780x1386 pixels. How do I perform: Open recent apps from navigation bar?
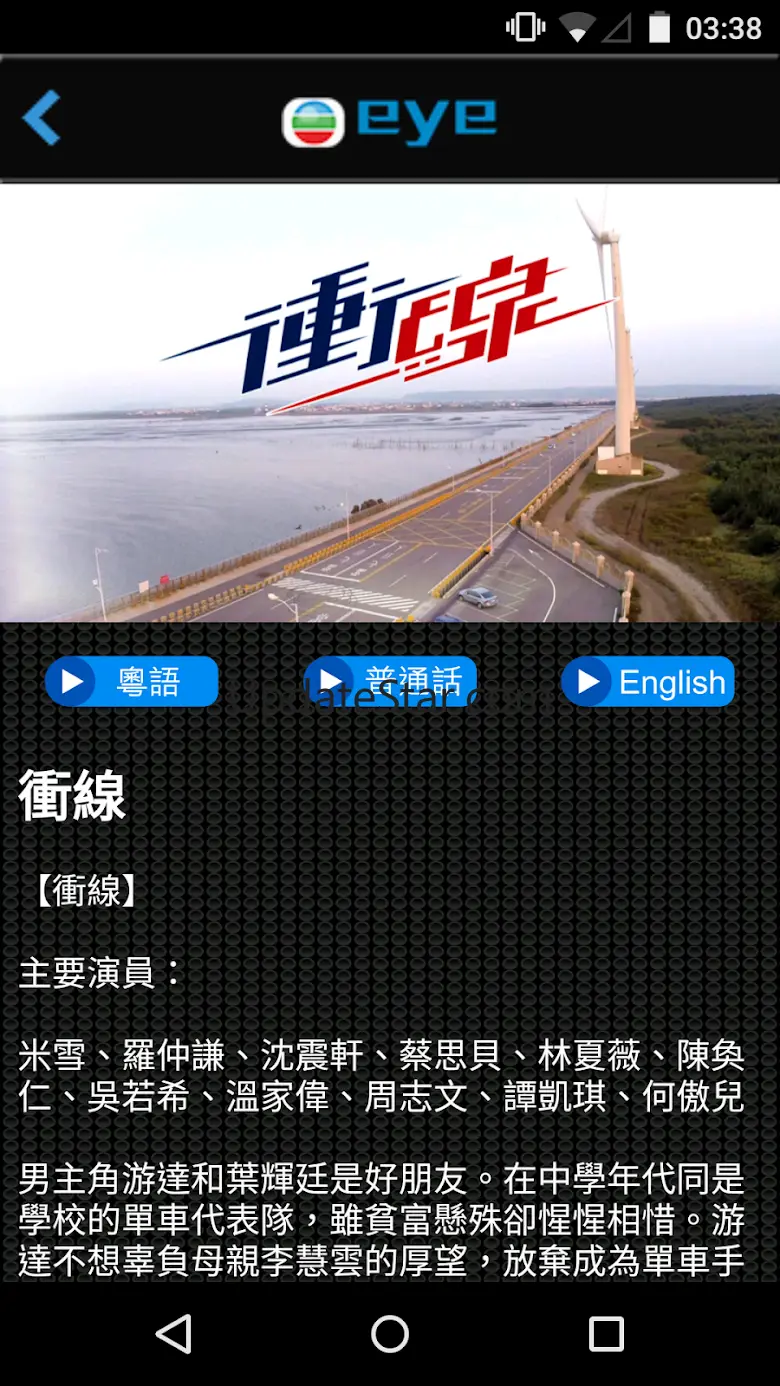tap(606, 1334)
